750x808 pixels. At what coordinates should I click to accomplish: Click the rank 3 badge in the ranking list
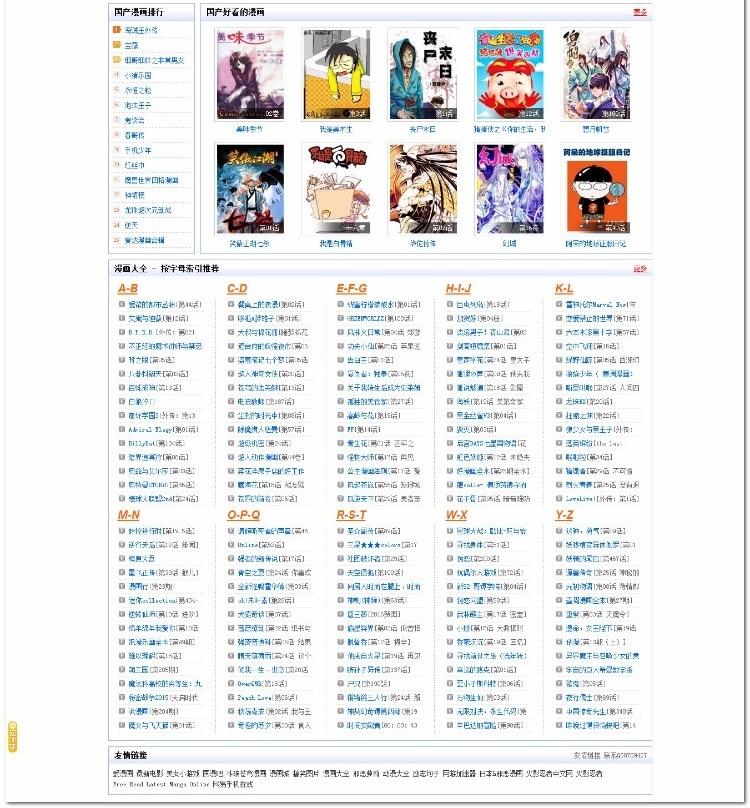117,59
